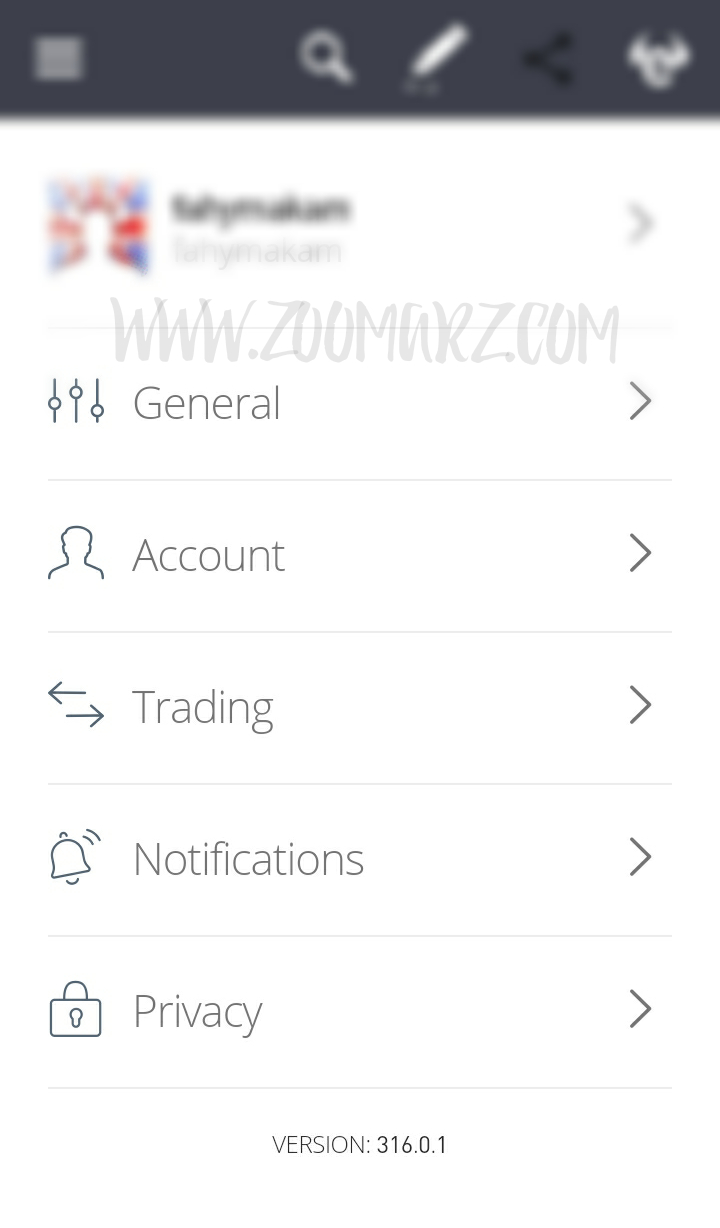This screenshot has height=1228, width=720.
Task: Open Account settings
Action: (x=360, y=555)
